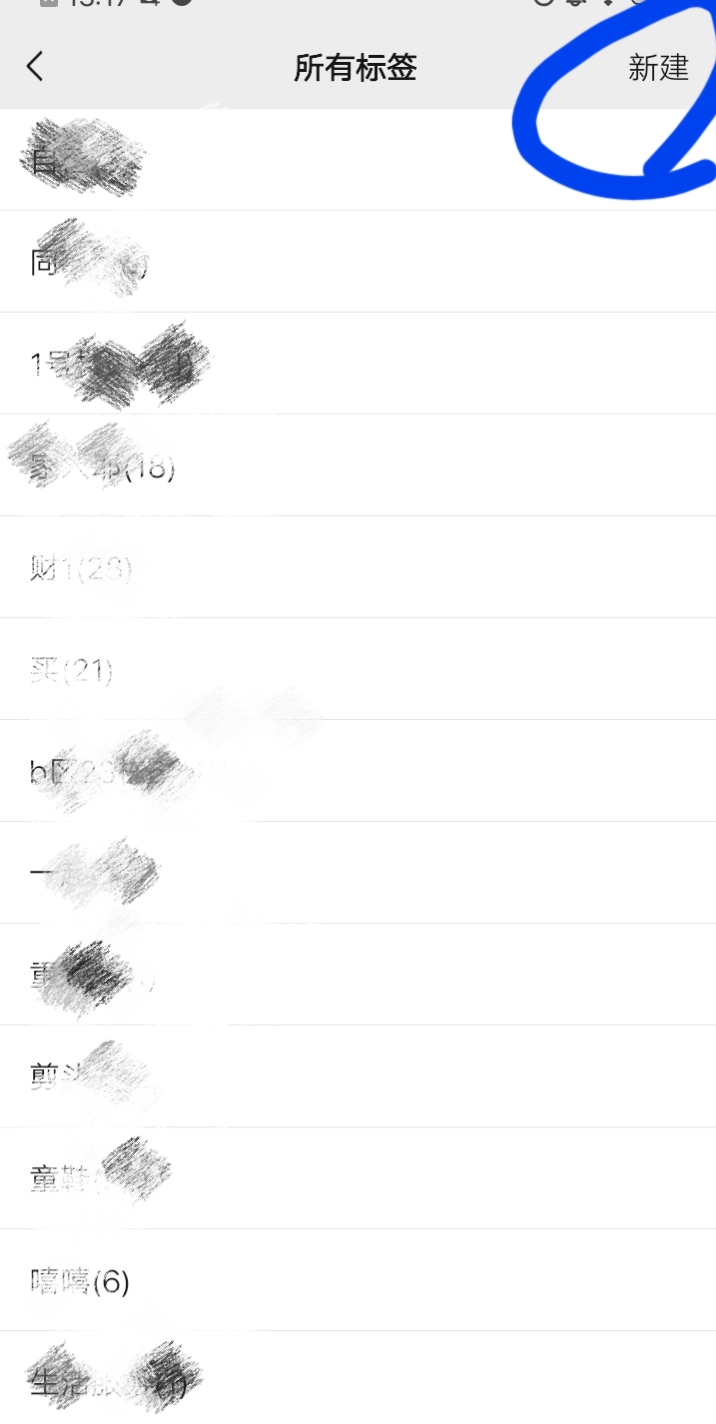Tap 新建 to create a new tag

click(x=658, y=68)
